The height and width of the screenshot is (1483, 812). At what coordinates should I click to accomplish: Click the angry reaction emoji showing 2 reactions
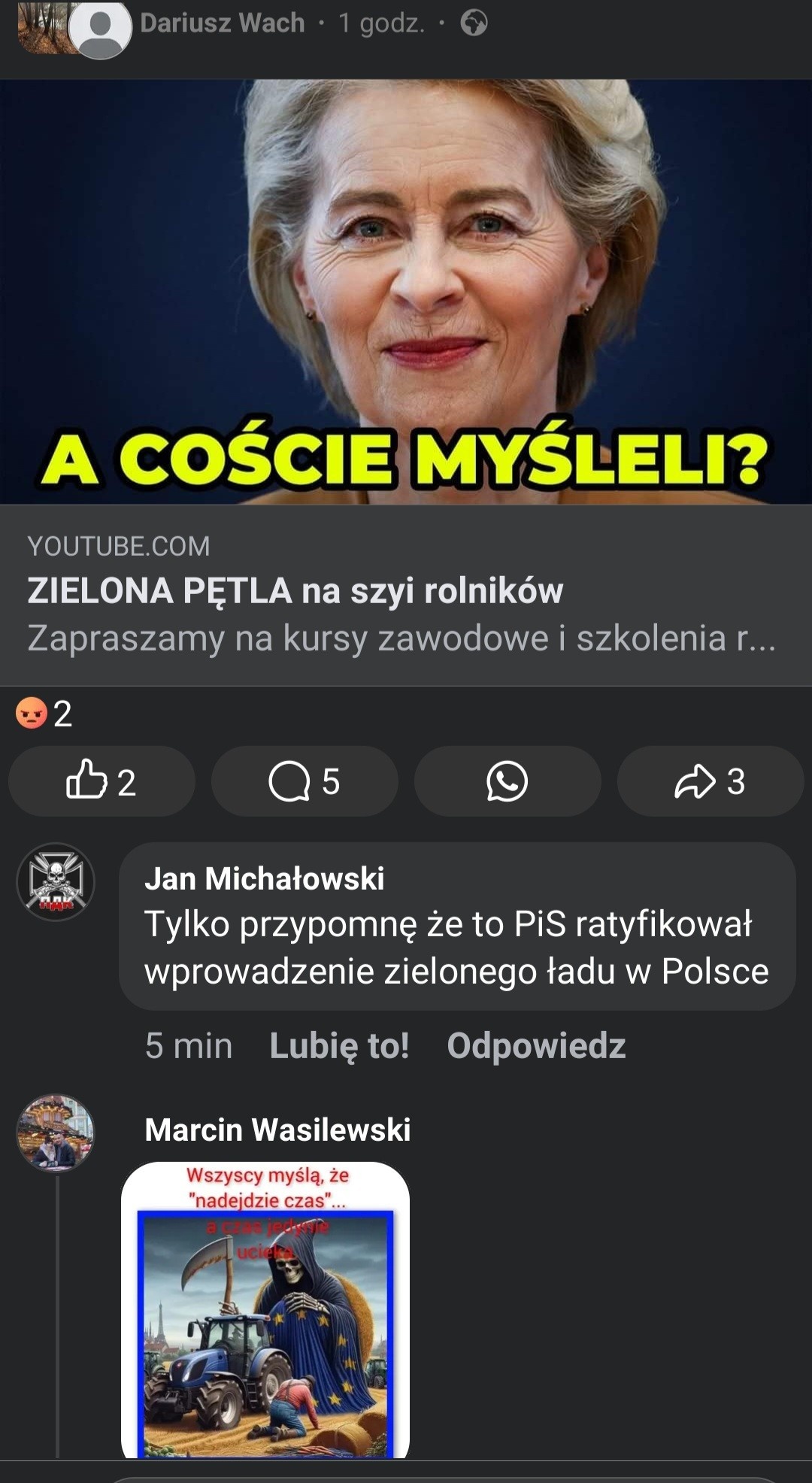coord(30,716)
